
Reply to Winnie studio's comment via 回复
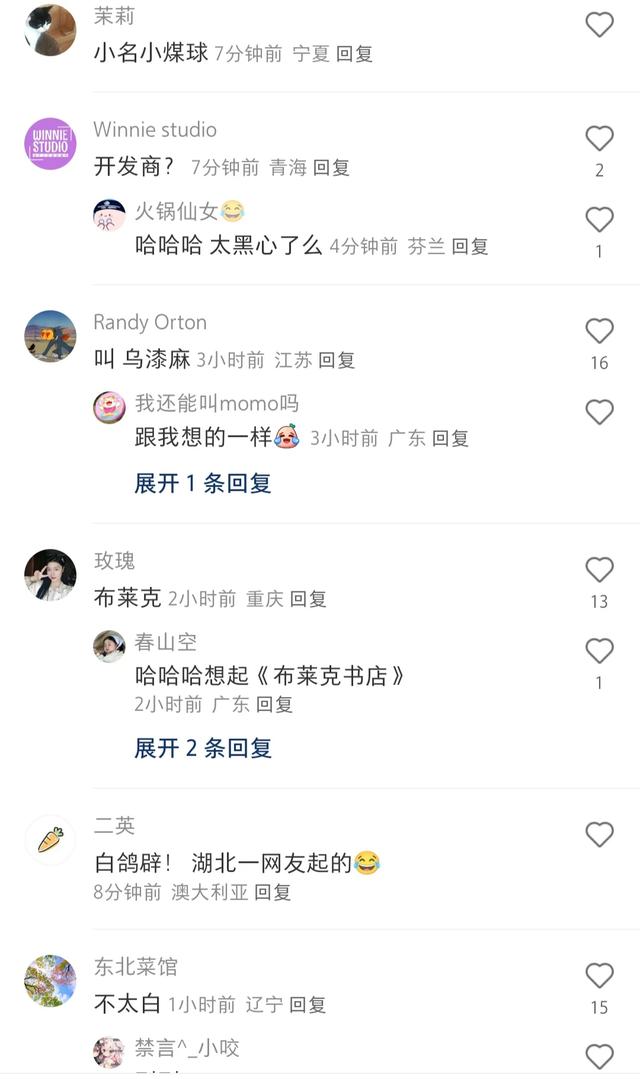pos(331,168)
